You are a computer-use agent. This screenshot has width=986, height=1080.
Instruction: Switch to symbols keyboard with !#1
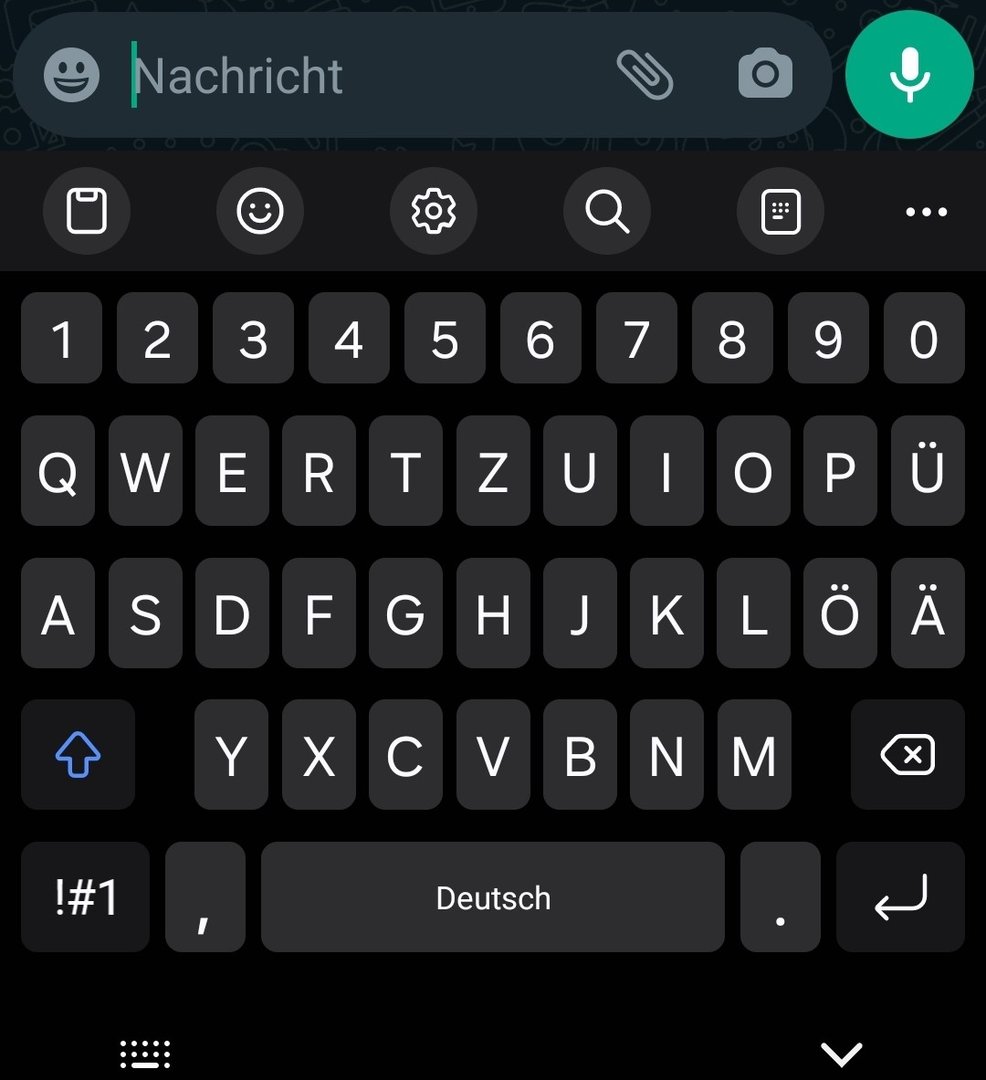coord(86,897)
